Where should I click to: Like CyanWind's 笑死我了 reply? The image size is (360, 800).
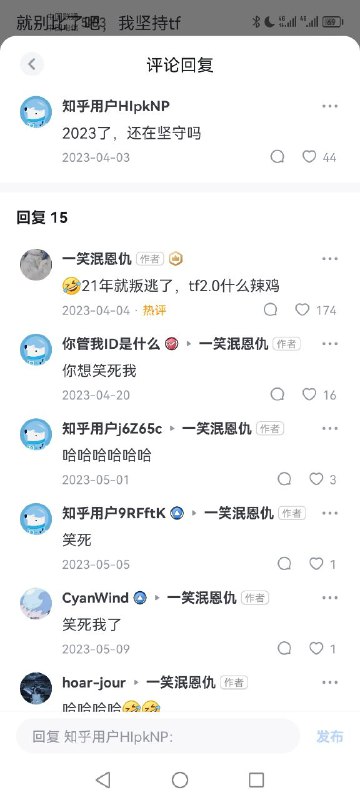[316, 648]
